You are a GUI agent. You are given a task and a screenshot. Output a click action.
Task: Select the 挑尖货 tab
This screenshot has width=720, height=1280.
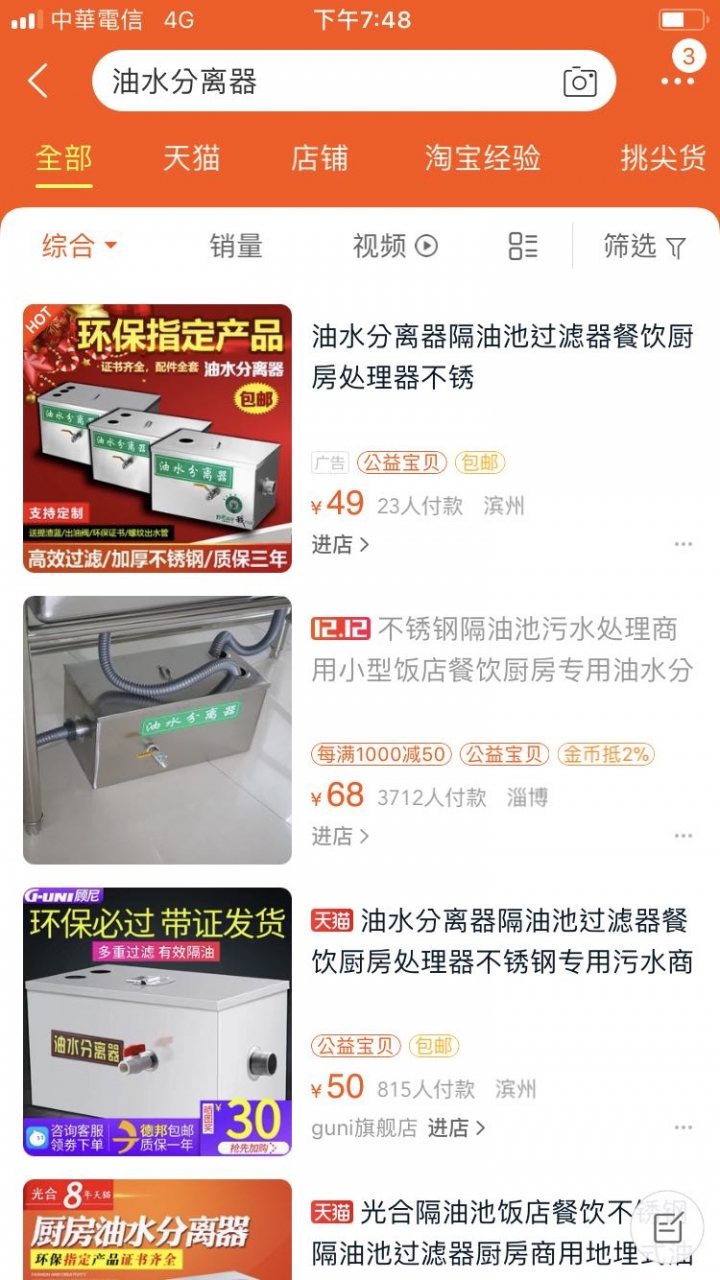click(663, 158)
